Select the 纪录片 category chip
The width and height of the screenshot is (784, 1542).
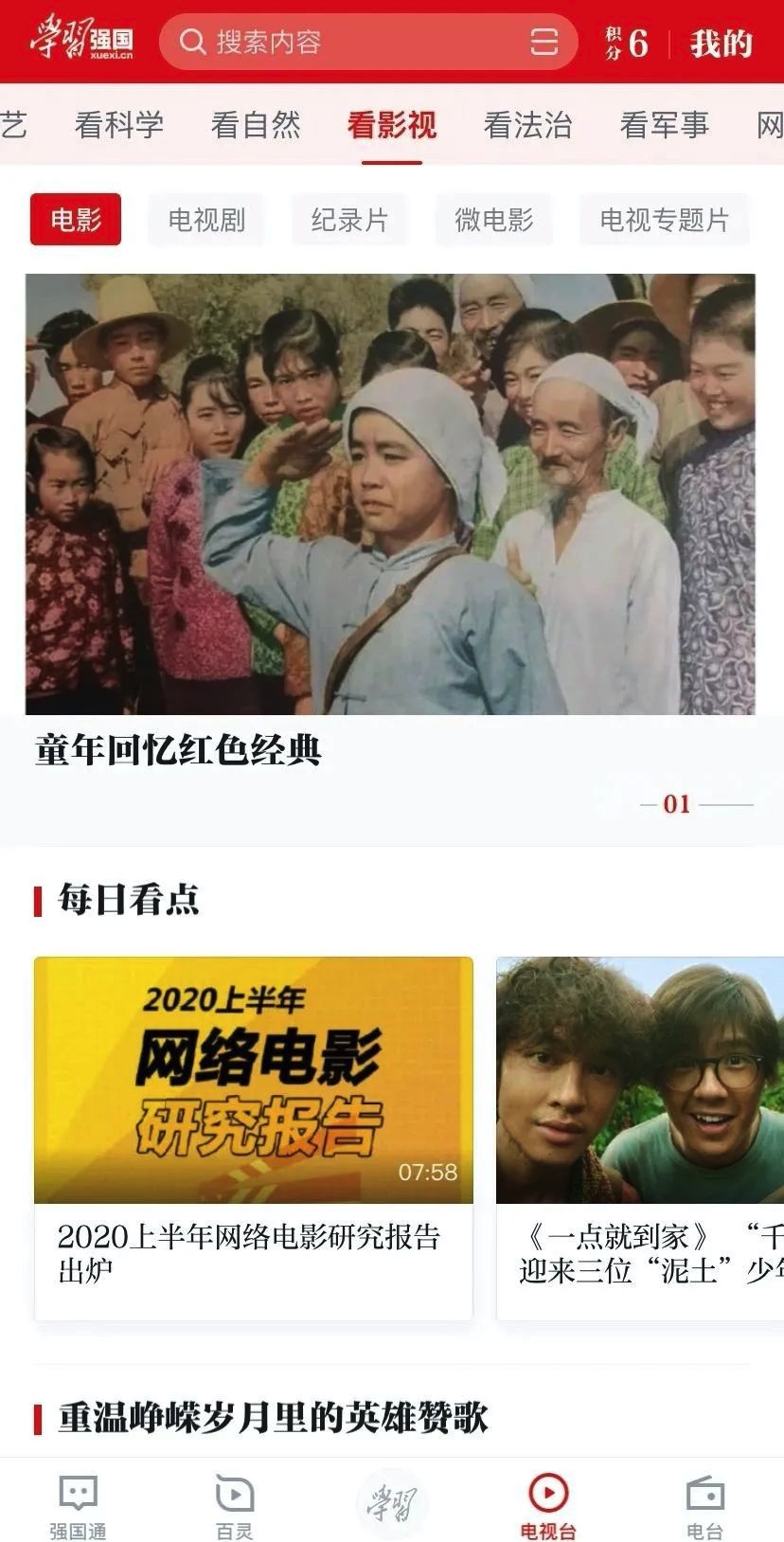click(349, 220)
